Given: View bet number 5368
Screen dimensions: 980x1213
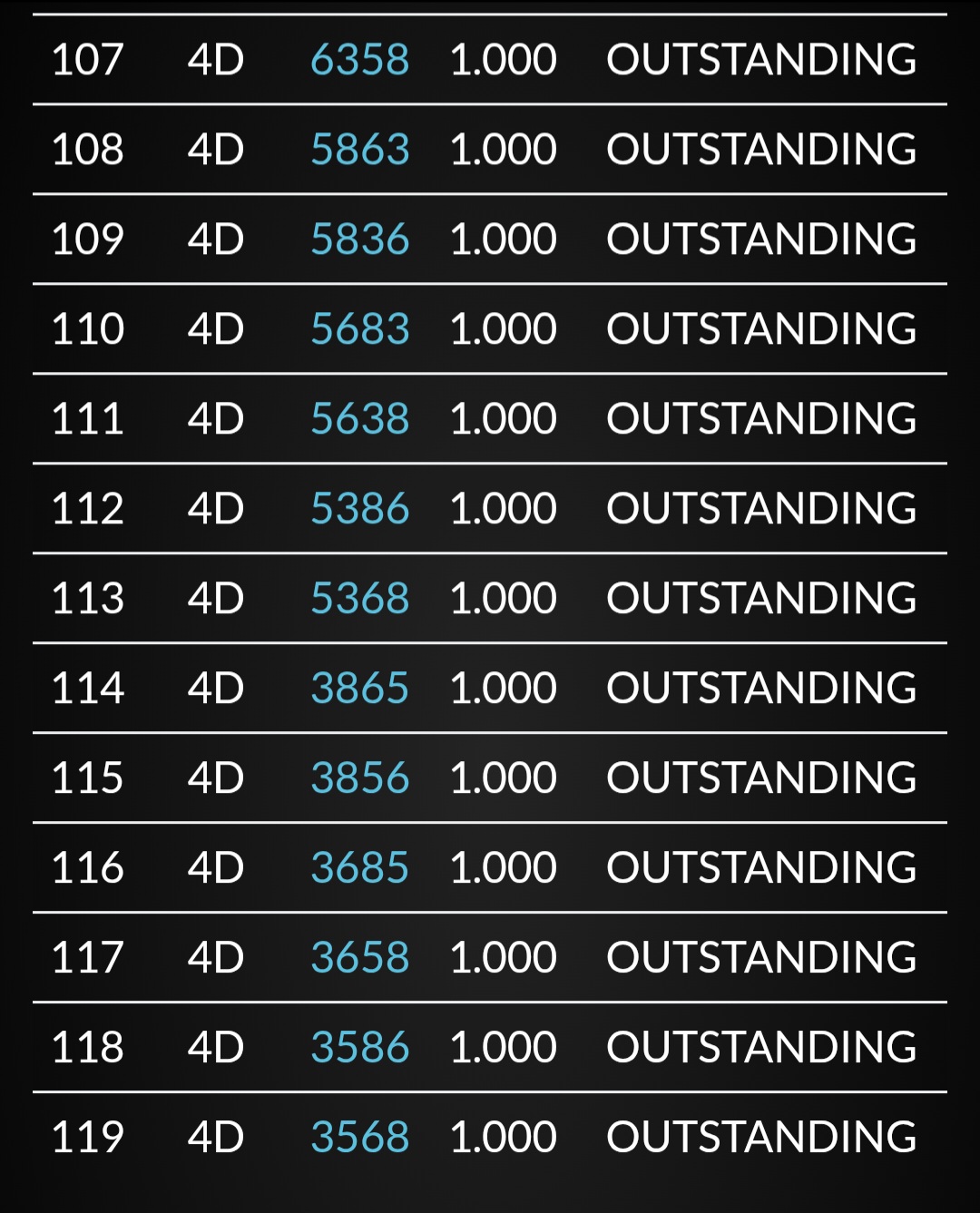Looking at the screenshot, I should [x=360, y=599].
